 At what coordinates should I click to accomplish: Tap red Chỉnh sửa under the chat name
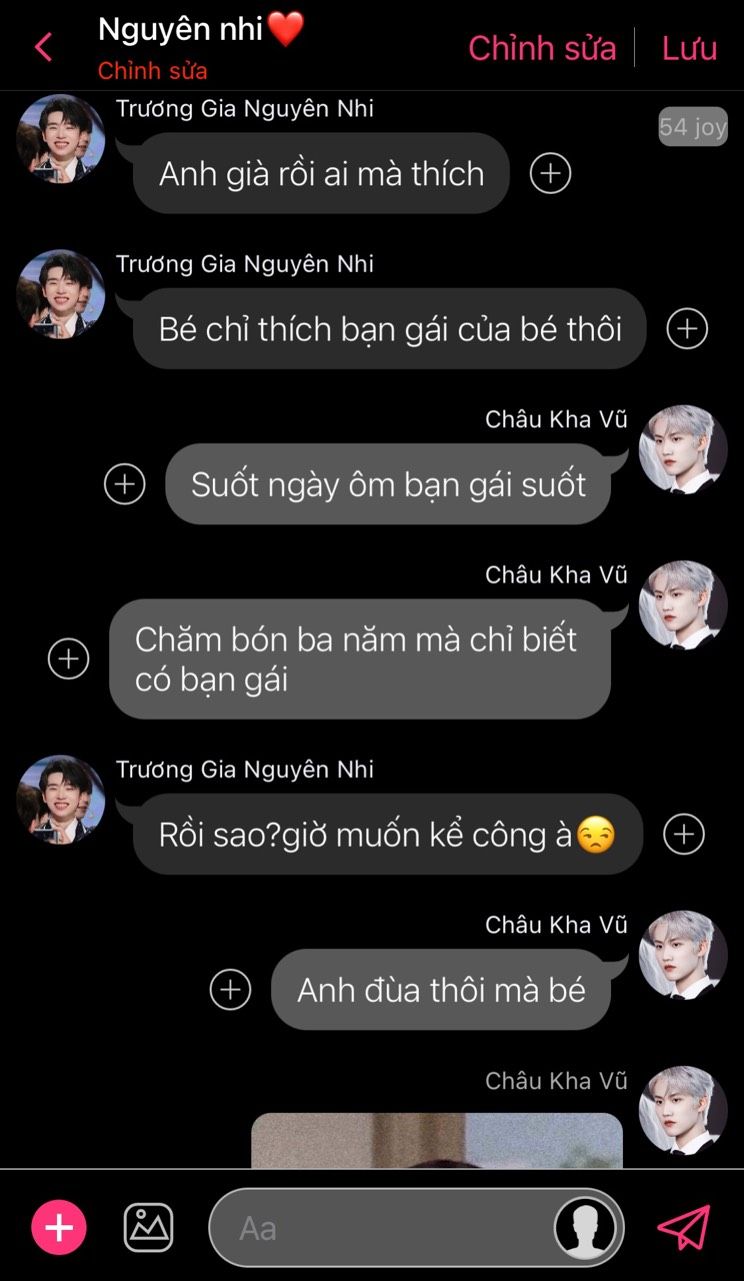(152, 72)
